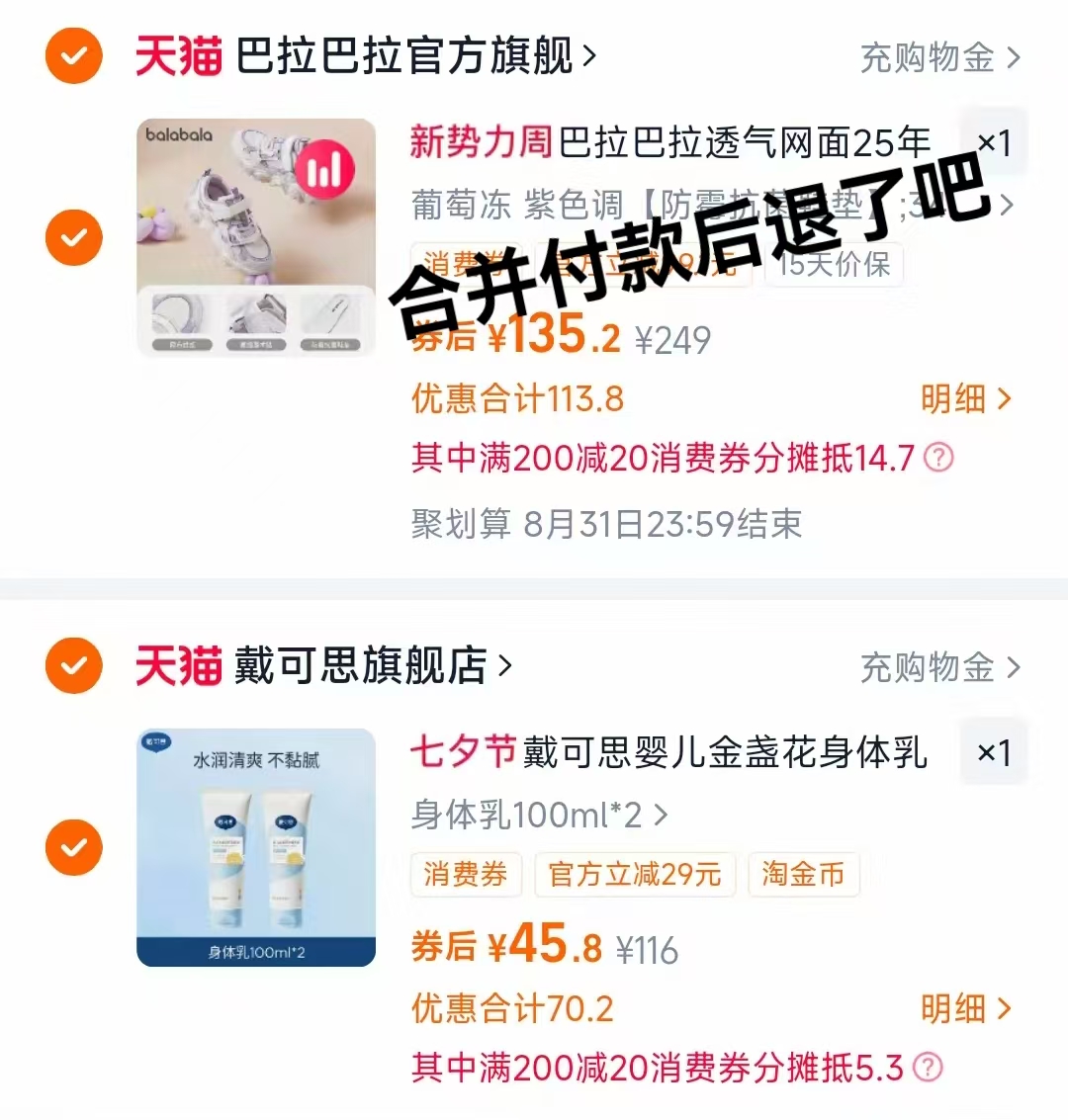1068x1120 pixels.
Task: Deselect the balabala shoes item checkbox
Action: (73, 237)
